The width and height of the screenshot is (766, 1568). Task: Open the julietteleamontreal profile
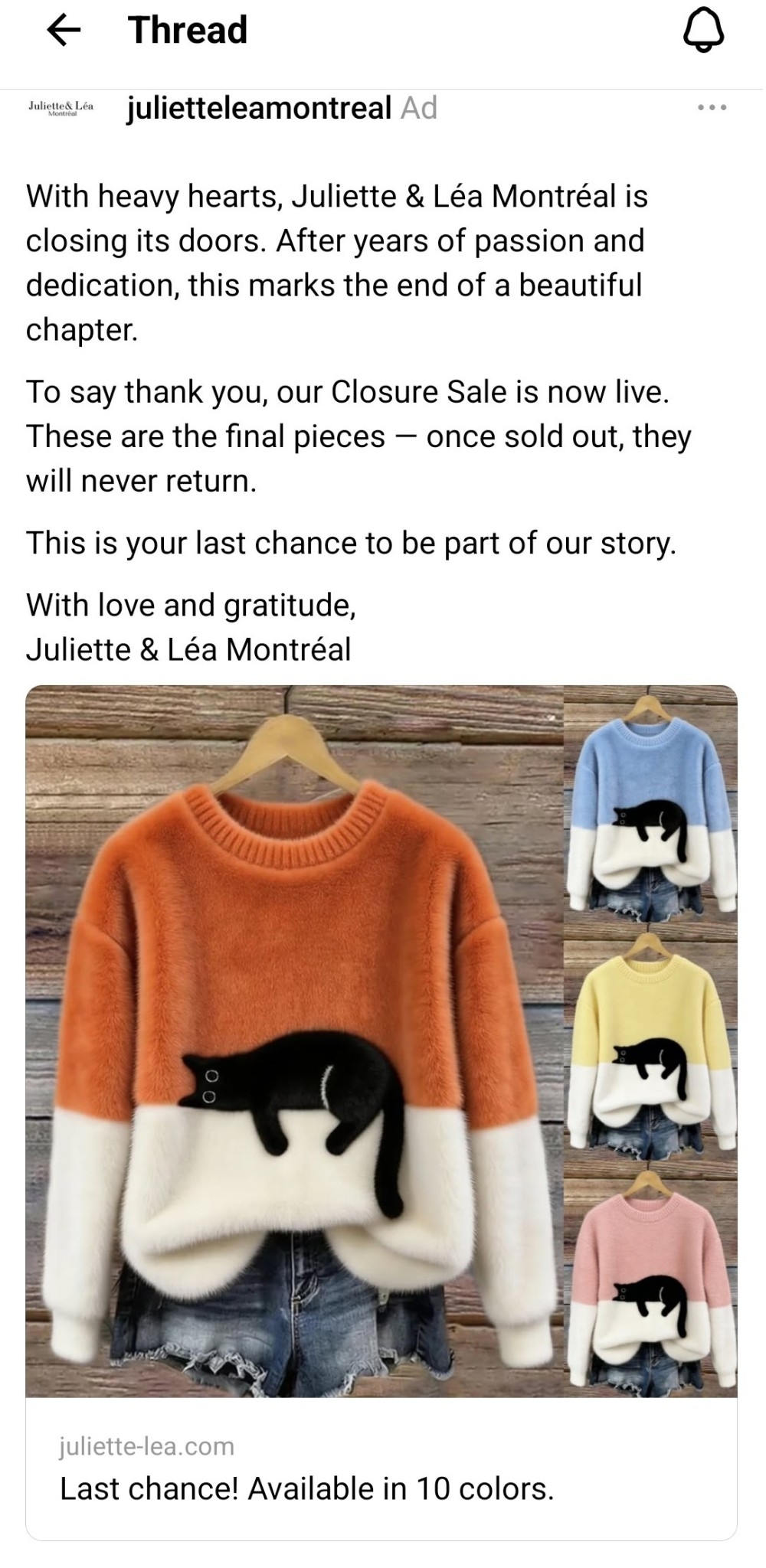[258, 109]
